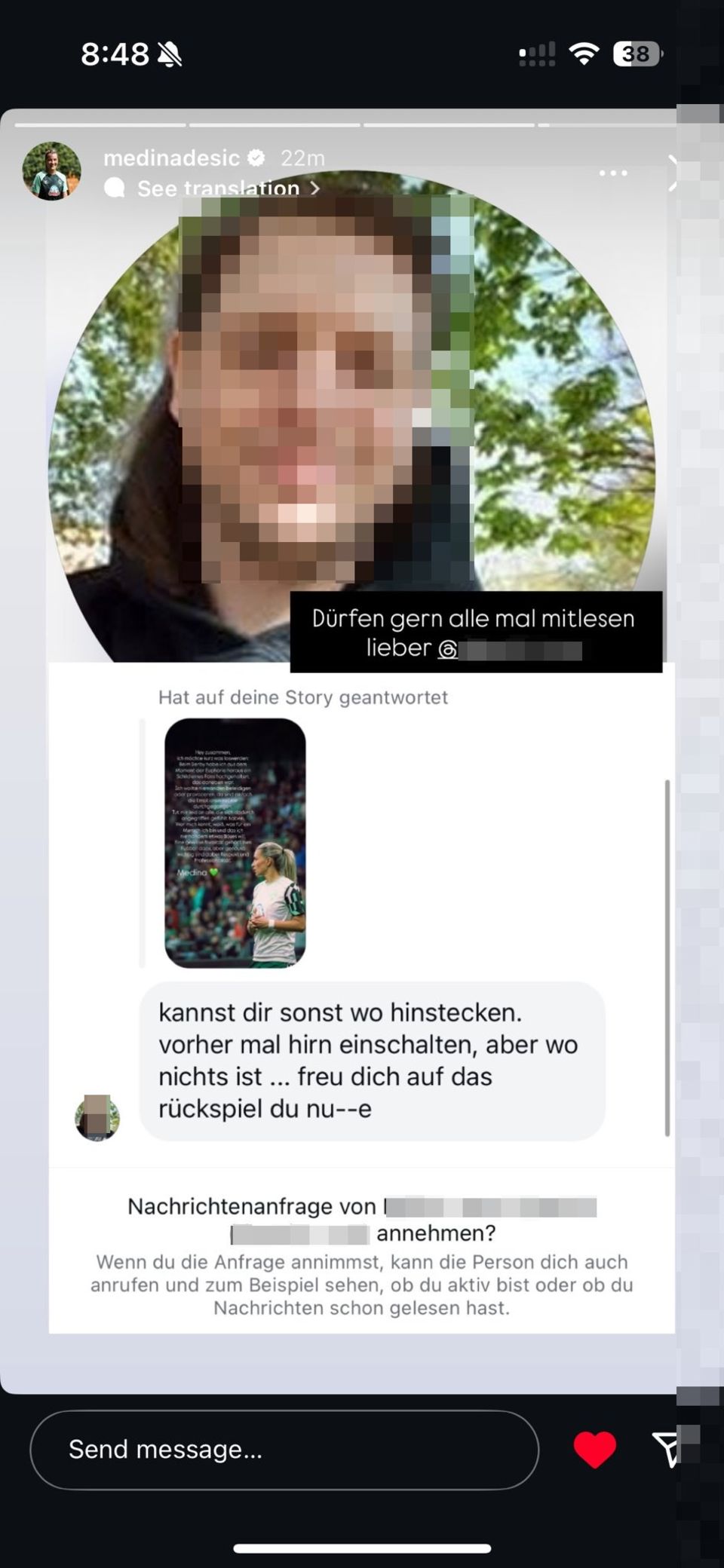The image size is (724, 1568).
Task: Open the medinadesic username link
Action: tap(171, 158)
